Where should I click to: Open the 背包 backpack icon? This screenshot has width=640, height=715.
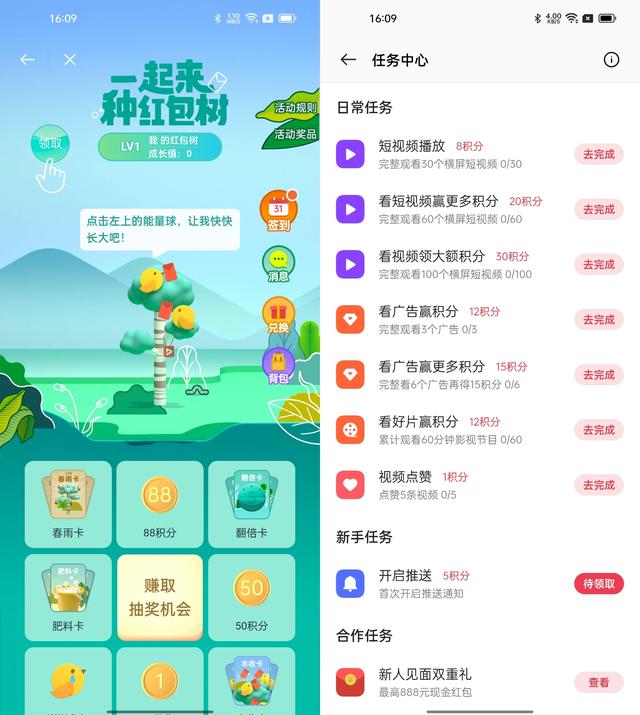(278, 366)
